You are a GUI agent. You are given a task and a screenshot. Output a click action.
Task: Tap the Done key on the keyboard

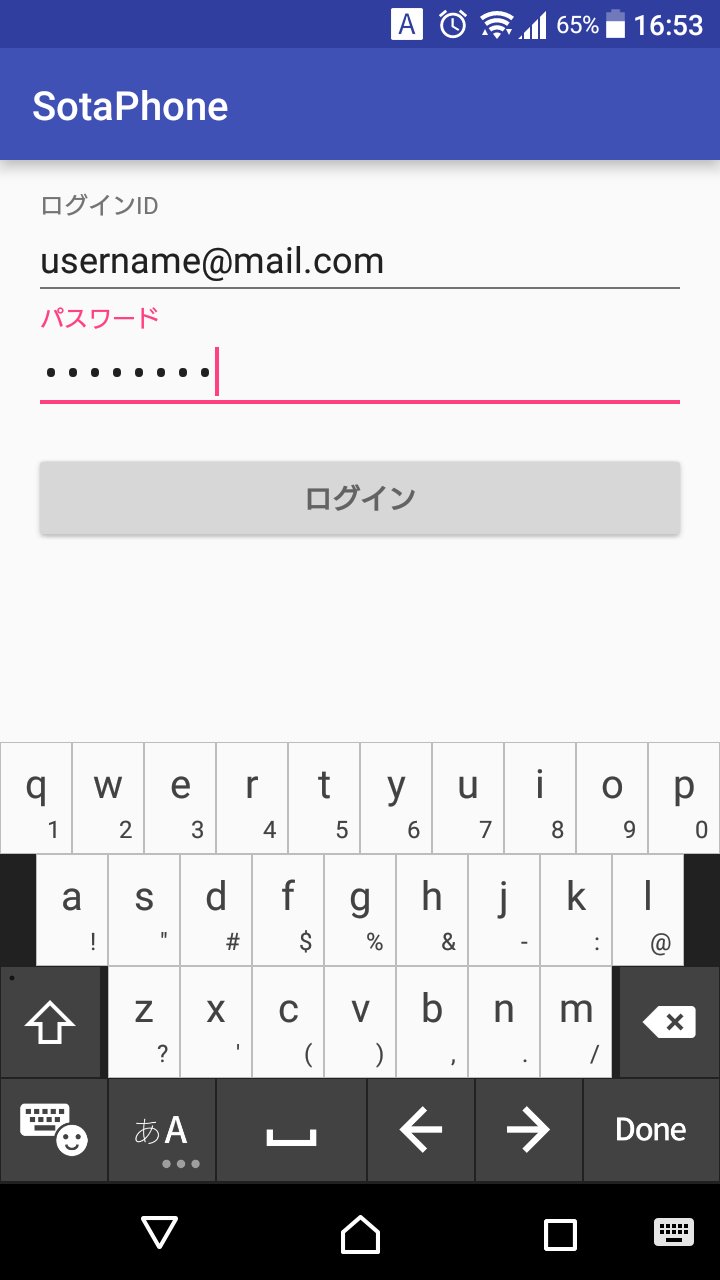(x=651, y=1128)
